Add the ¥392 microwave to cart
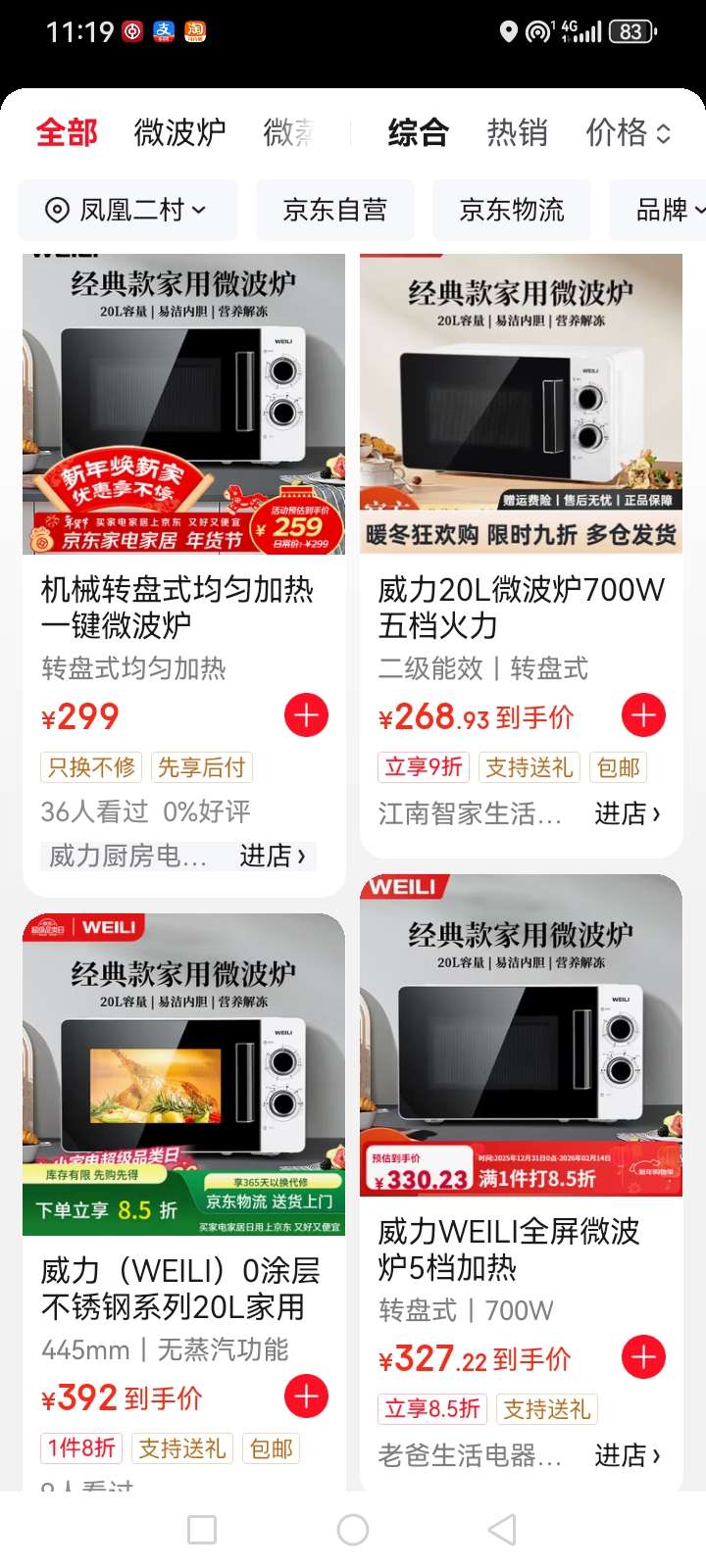Image resolution: width=706 pixels, height=1568 pixels. [x=306, y=1396]
